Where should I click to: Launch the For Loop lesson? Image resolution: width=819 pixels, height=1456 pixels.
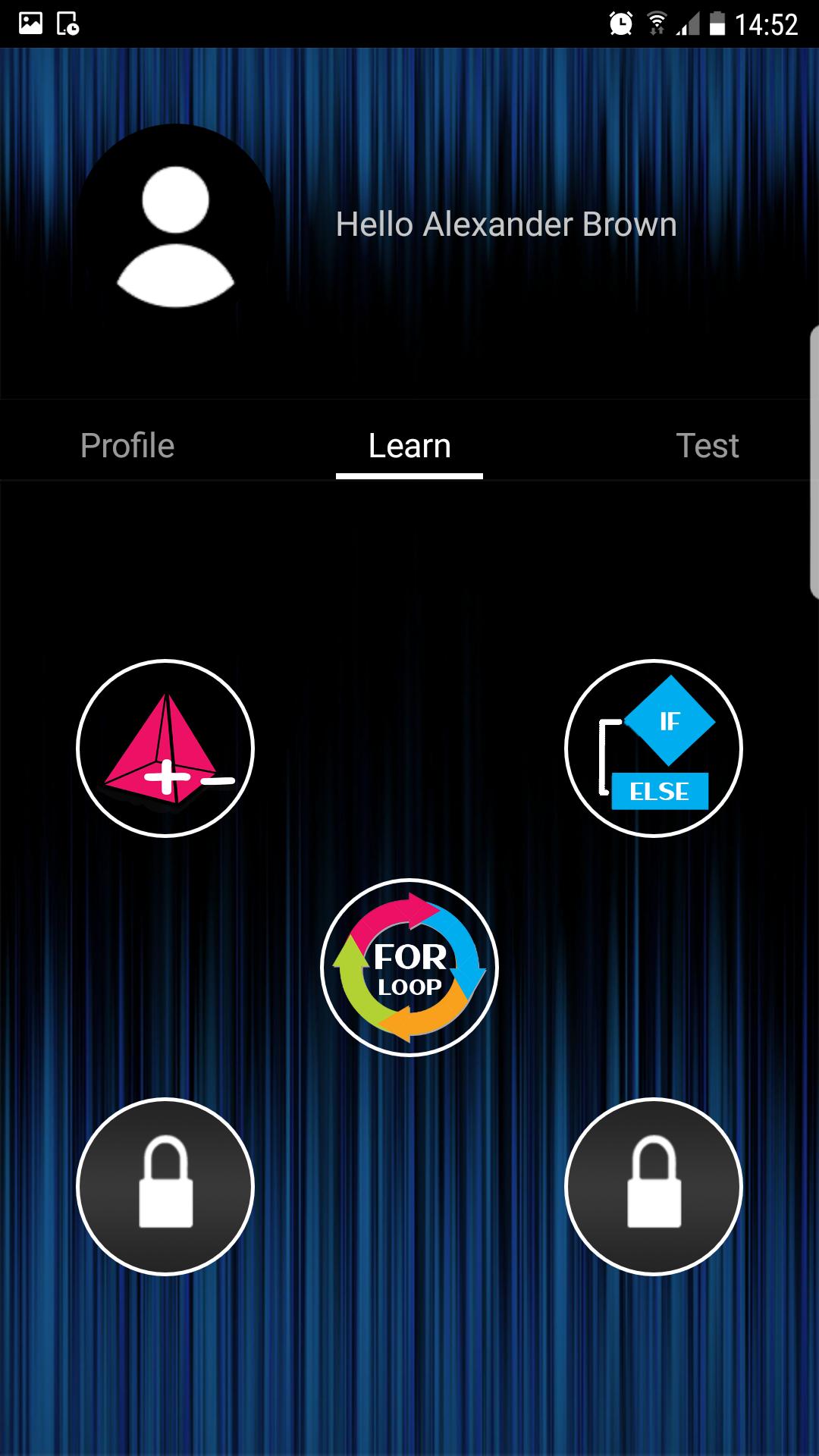[409, 967]
